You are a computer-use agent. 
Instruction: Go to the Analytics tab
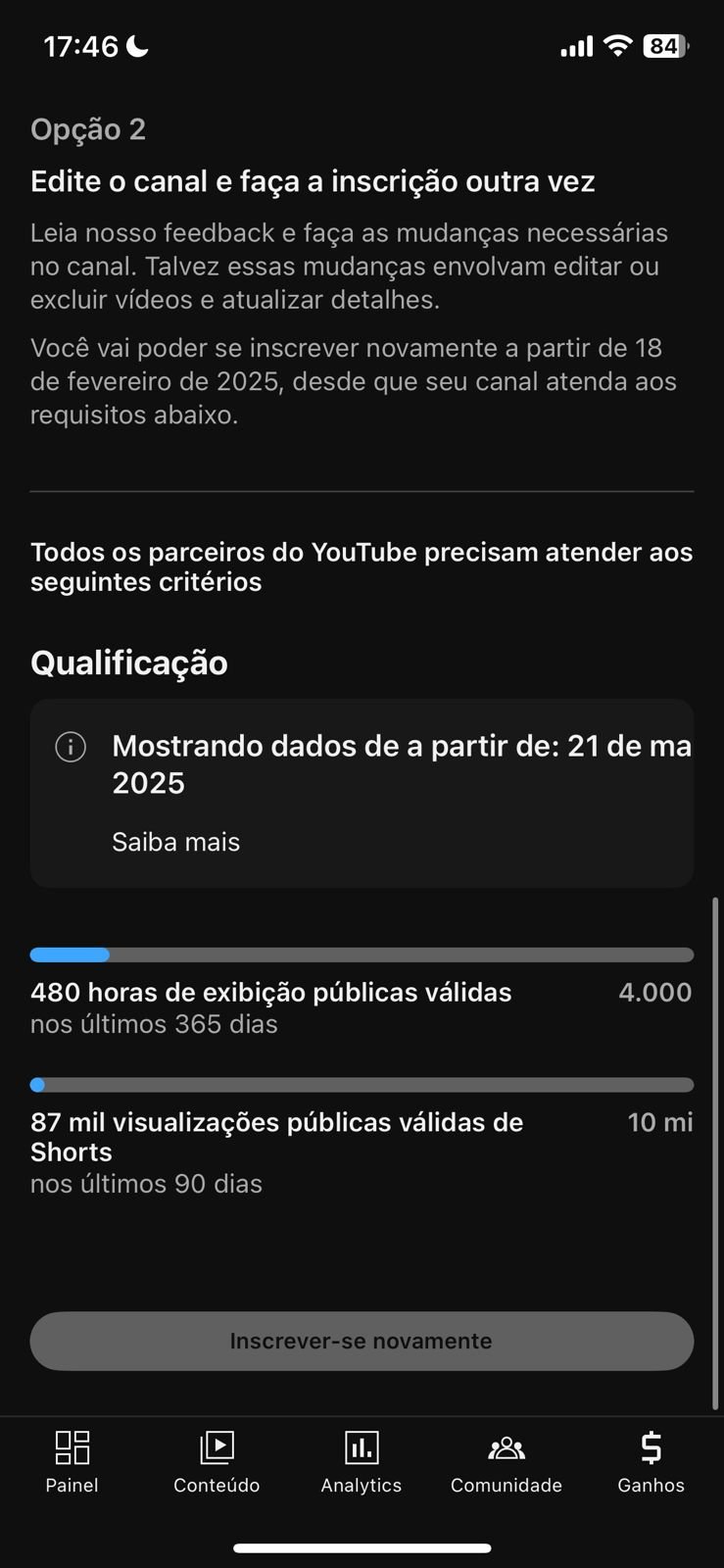tap(362, 1462)
